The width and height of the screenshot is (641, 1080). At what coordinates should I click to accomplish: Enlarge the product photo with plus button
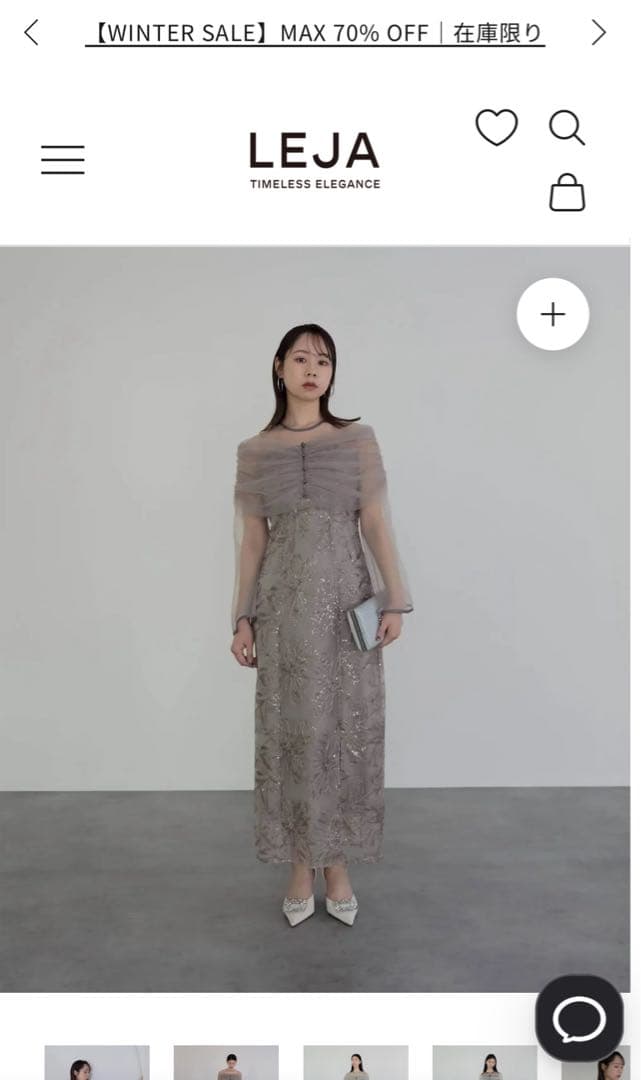(553, 315)
